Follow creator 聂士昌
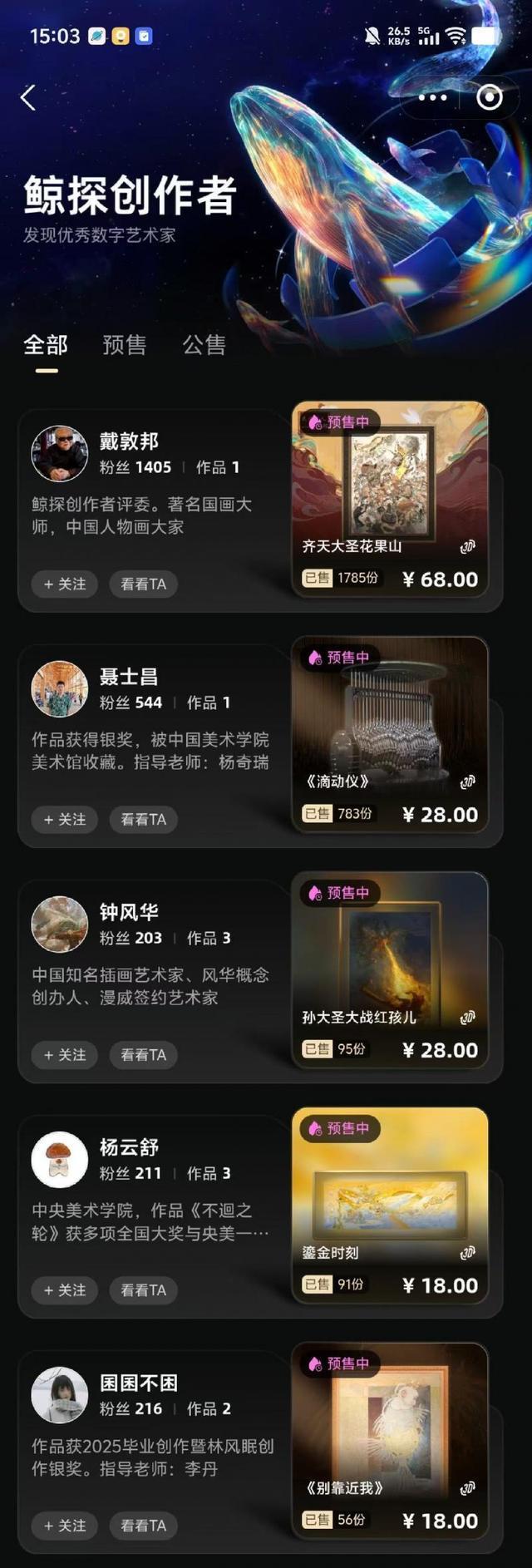 tap(65, 820)
